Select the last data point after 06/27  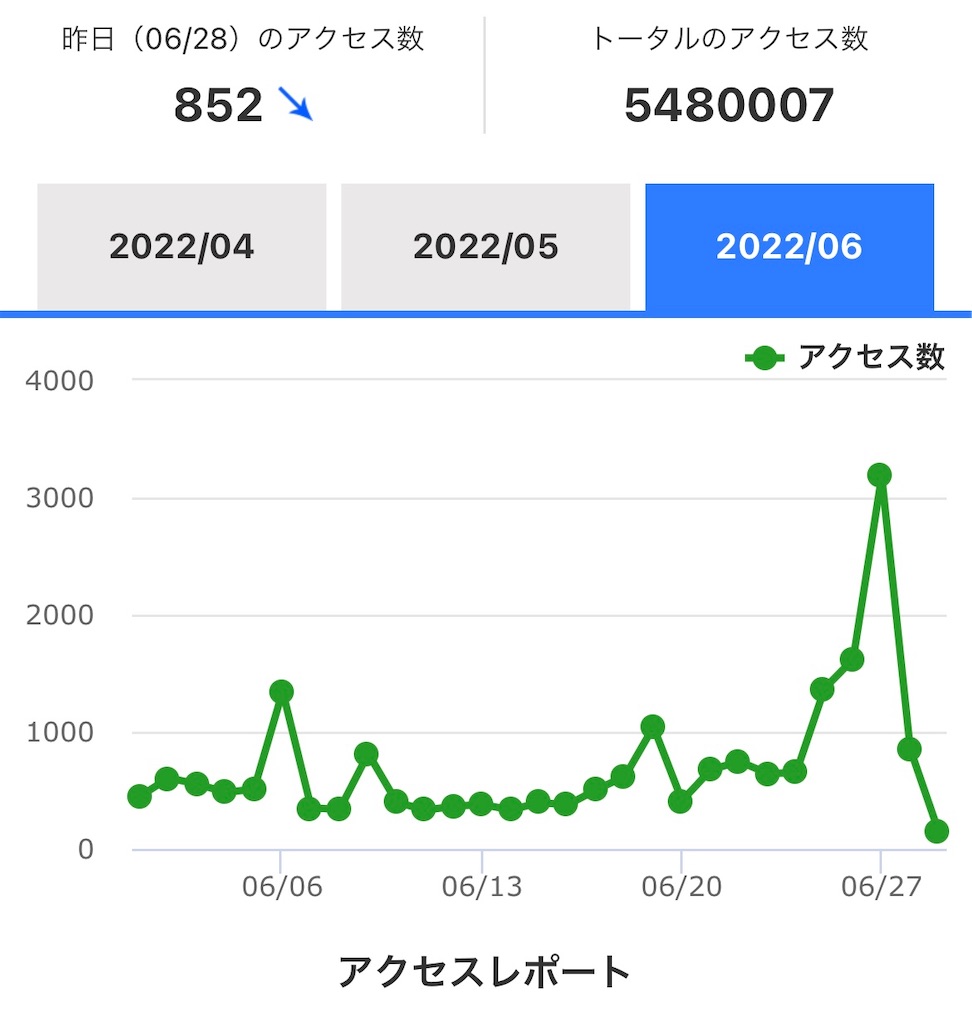938,830
